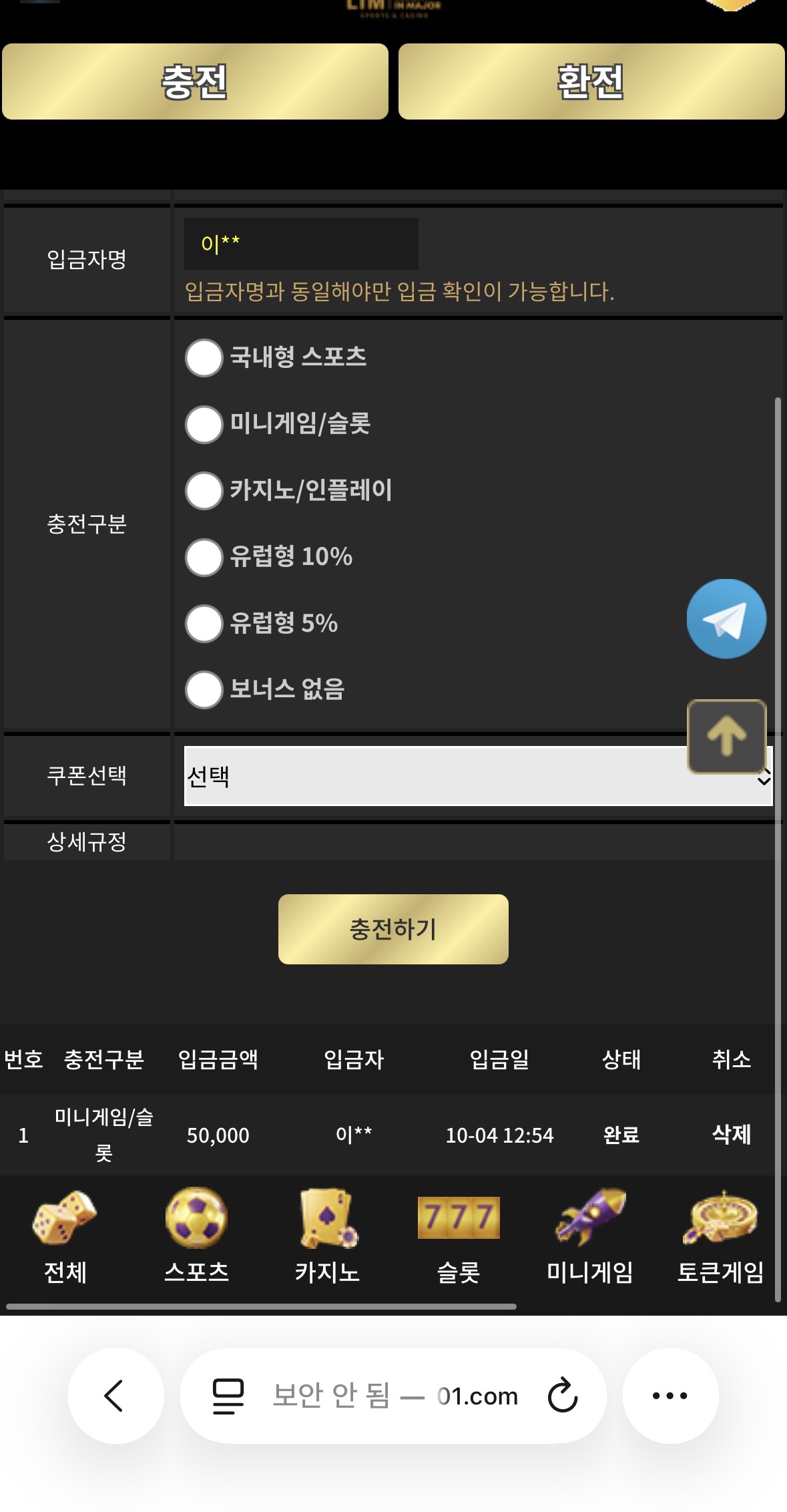
Task: Tap the scroll-to-top arrow button
Action: tap(726, 736)
